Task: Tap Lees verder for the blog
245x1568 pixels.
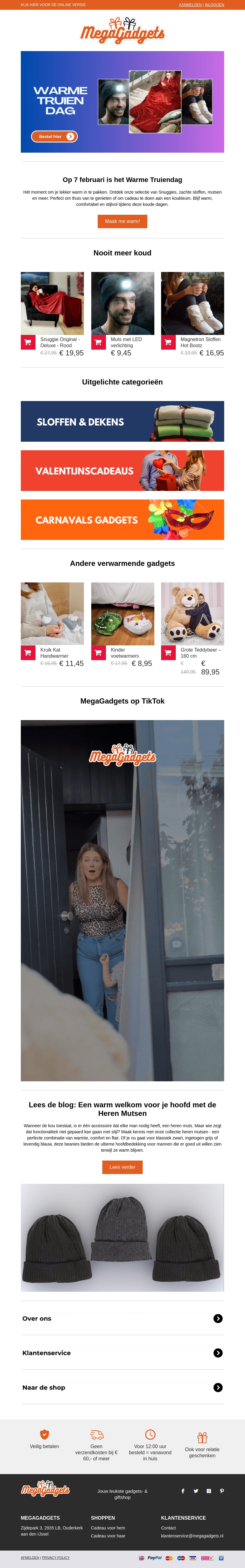Action: click(x=122, y=1166)
